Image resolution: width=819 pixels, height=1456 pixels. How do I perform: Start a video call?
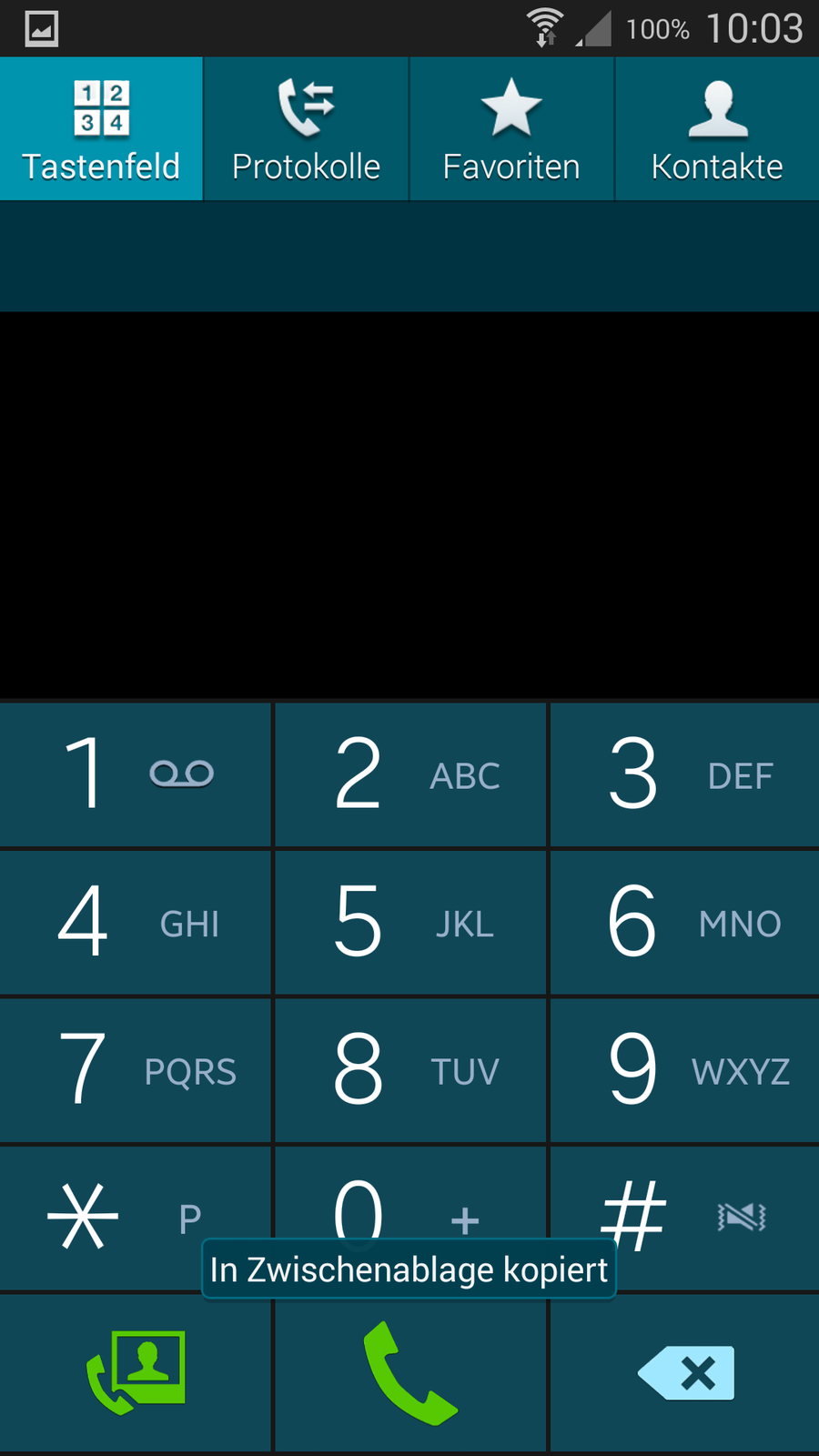[x=135, y=1372]
